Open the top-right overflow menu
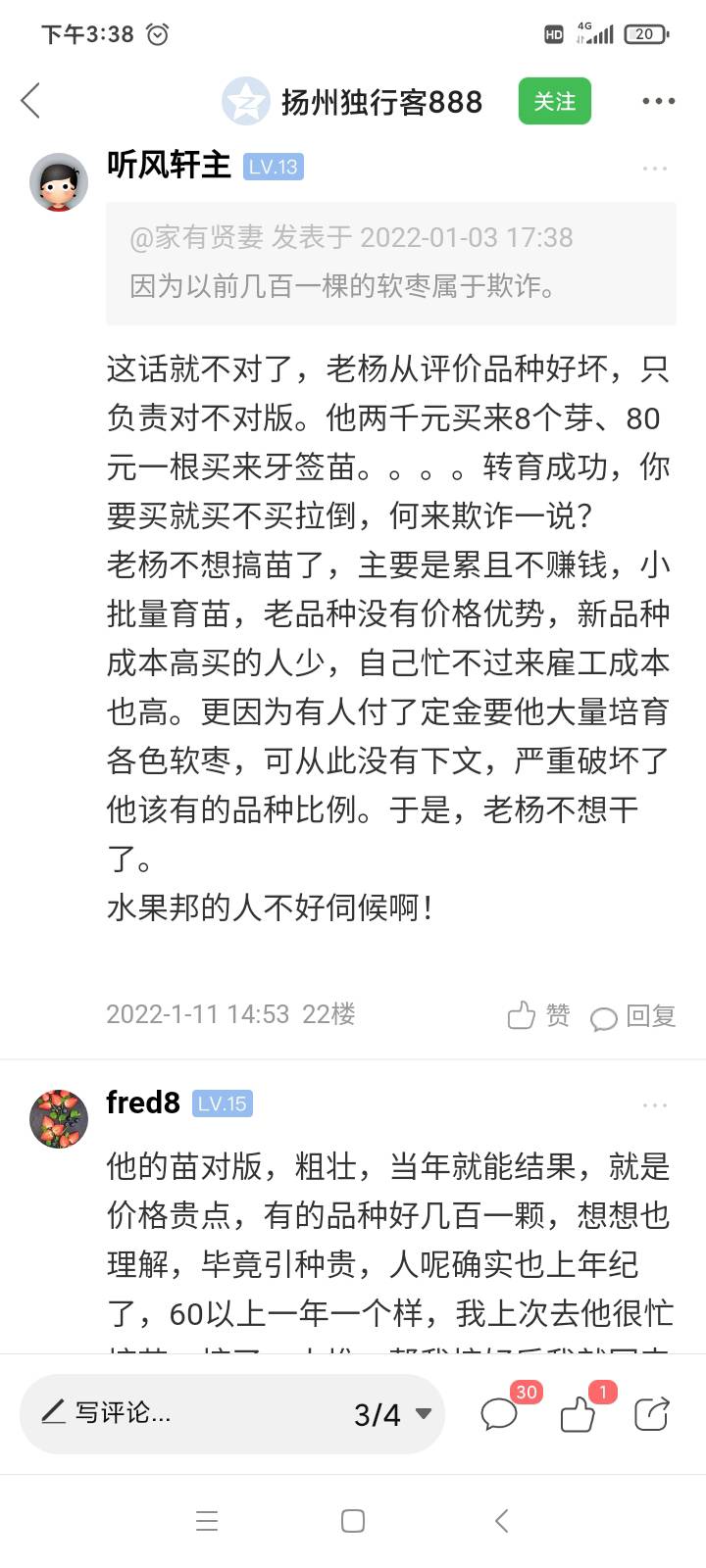The width and height of the screenshot is (706, 1568). coord(658,101)
